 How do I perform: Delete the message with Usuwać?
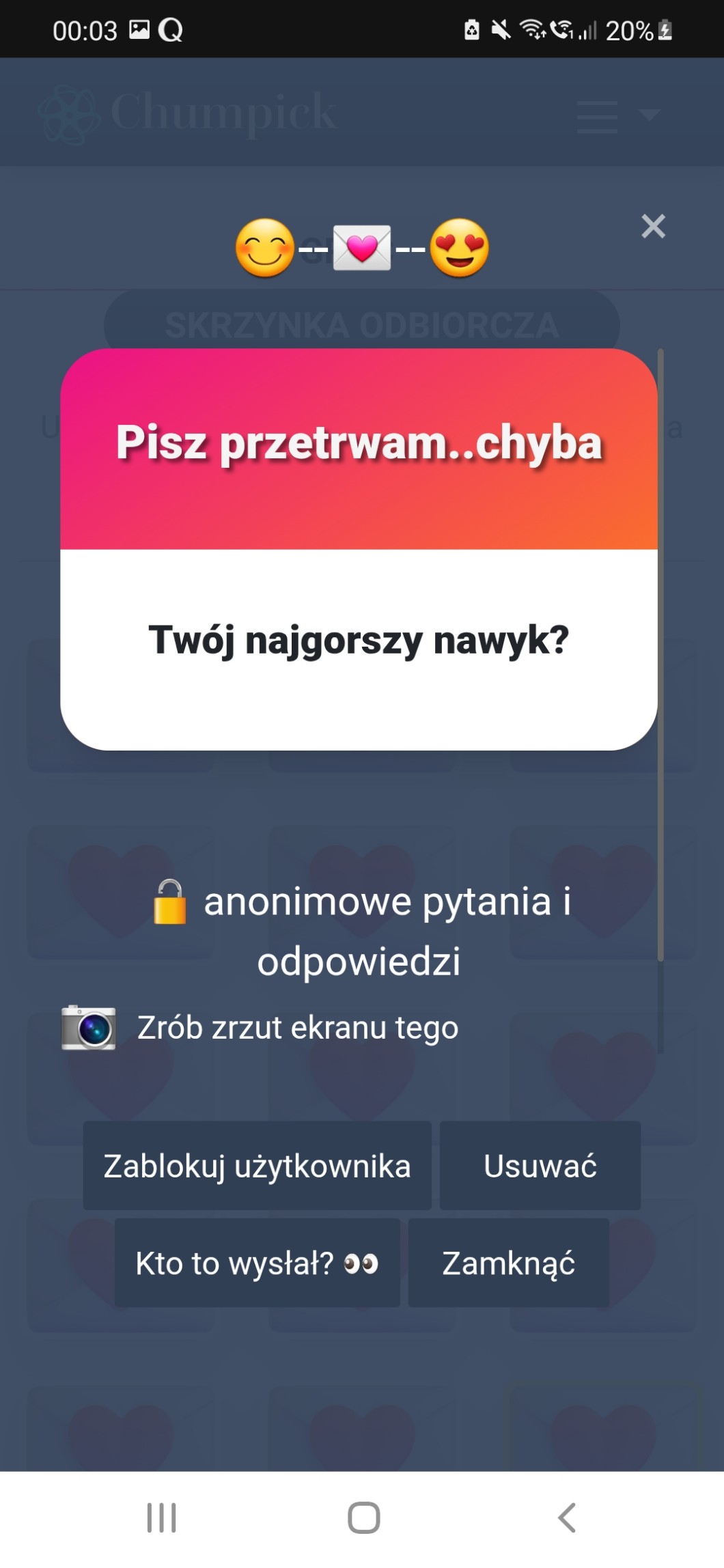(x=540, y=1166)
